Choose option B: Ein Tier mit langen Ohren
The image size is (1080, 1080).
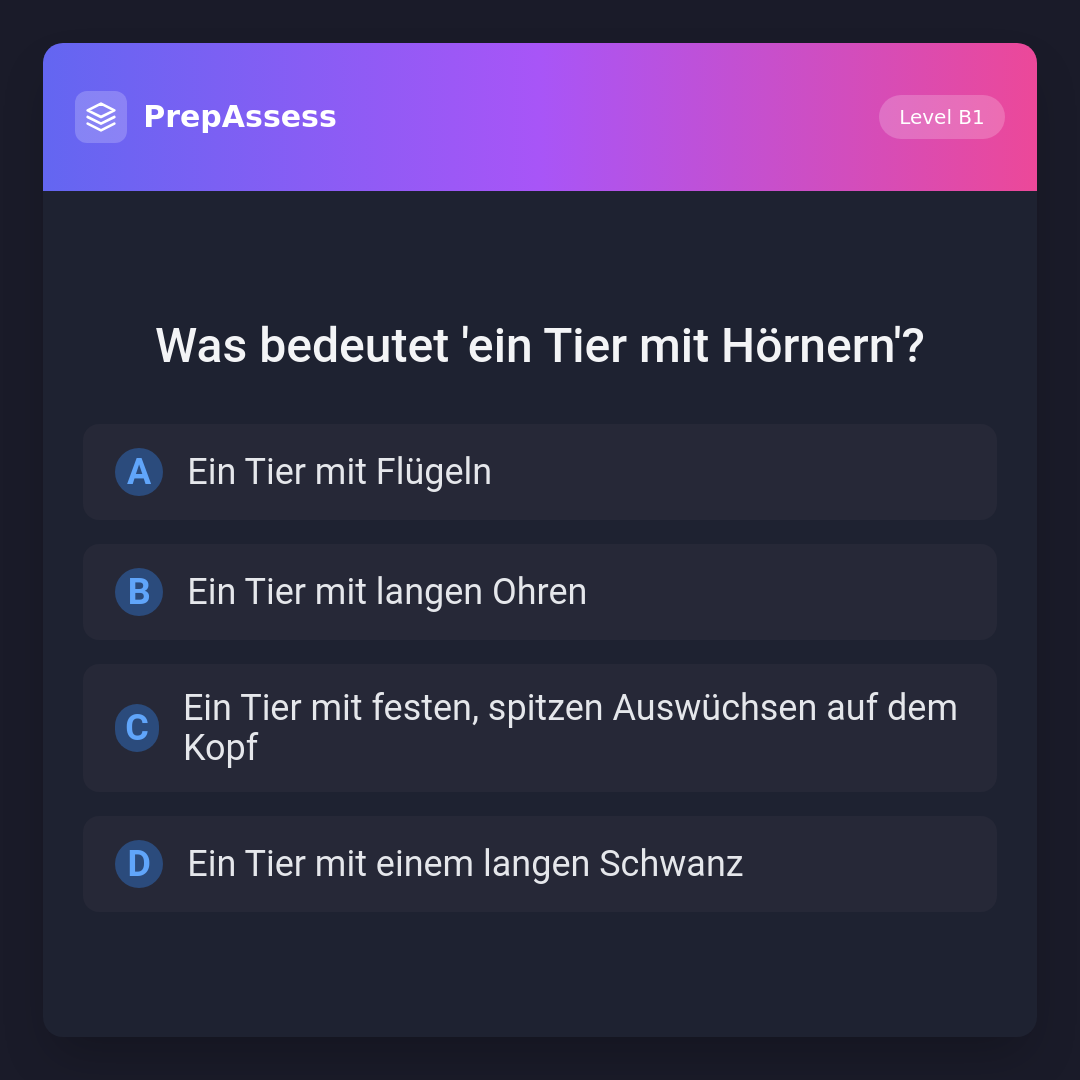pyautogui.click(x=540, y=592)
